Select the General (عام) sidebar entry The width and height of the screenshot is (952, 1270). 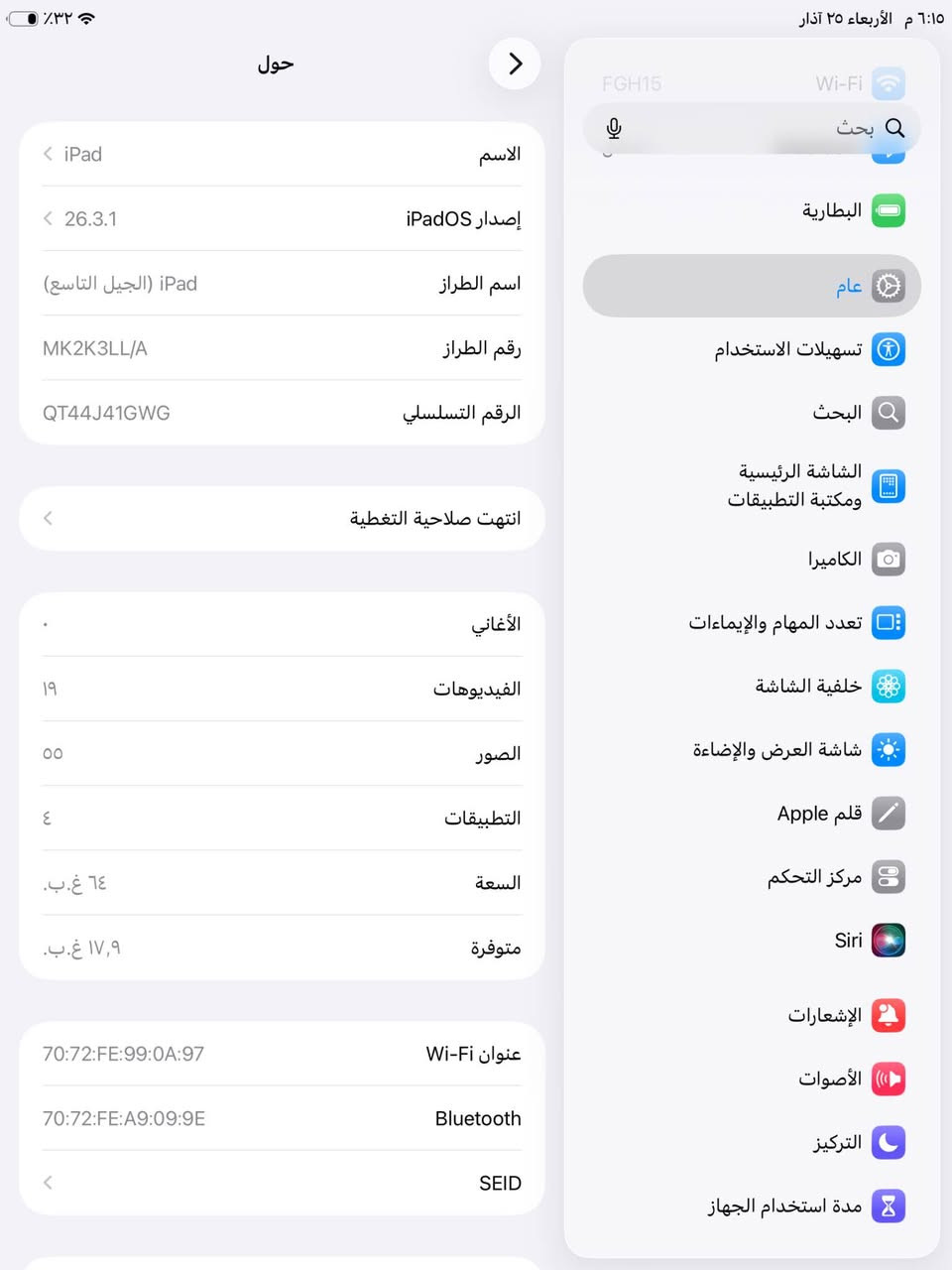point(751,286)
